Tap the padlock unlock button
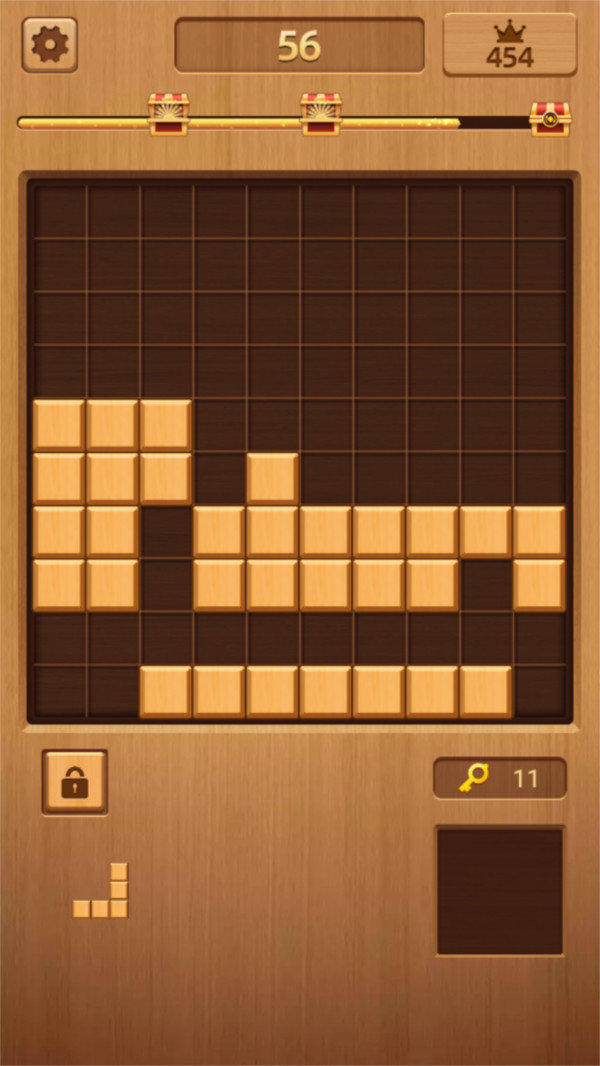600x1066 pixels. 75,782
